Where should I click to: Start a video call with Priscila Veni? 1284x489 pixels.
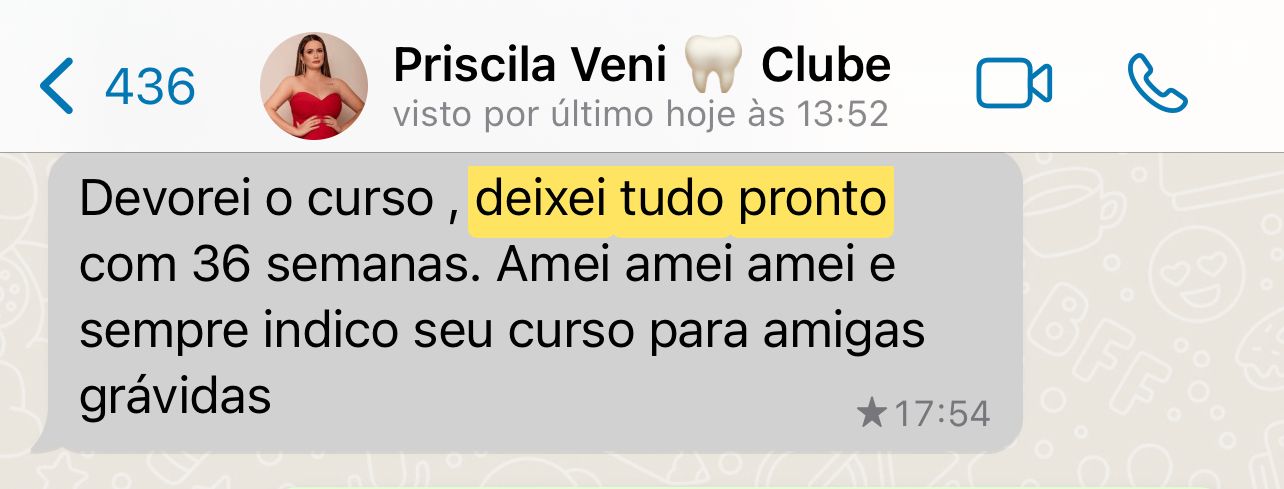tap(1013, 85)
